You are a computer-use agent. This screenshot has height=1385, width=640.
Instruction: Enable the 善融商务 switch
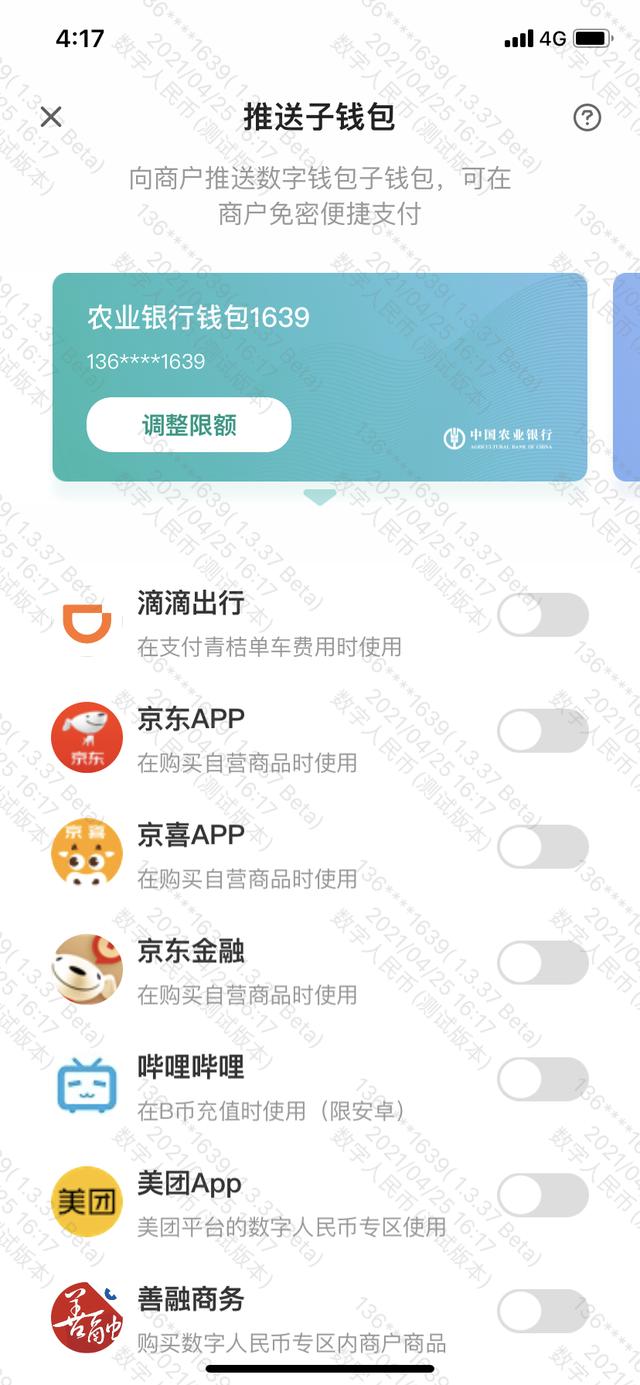click(x=543, y=1311)
